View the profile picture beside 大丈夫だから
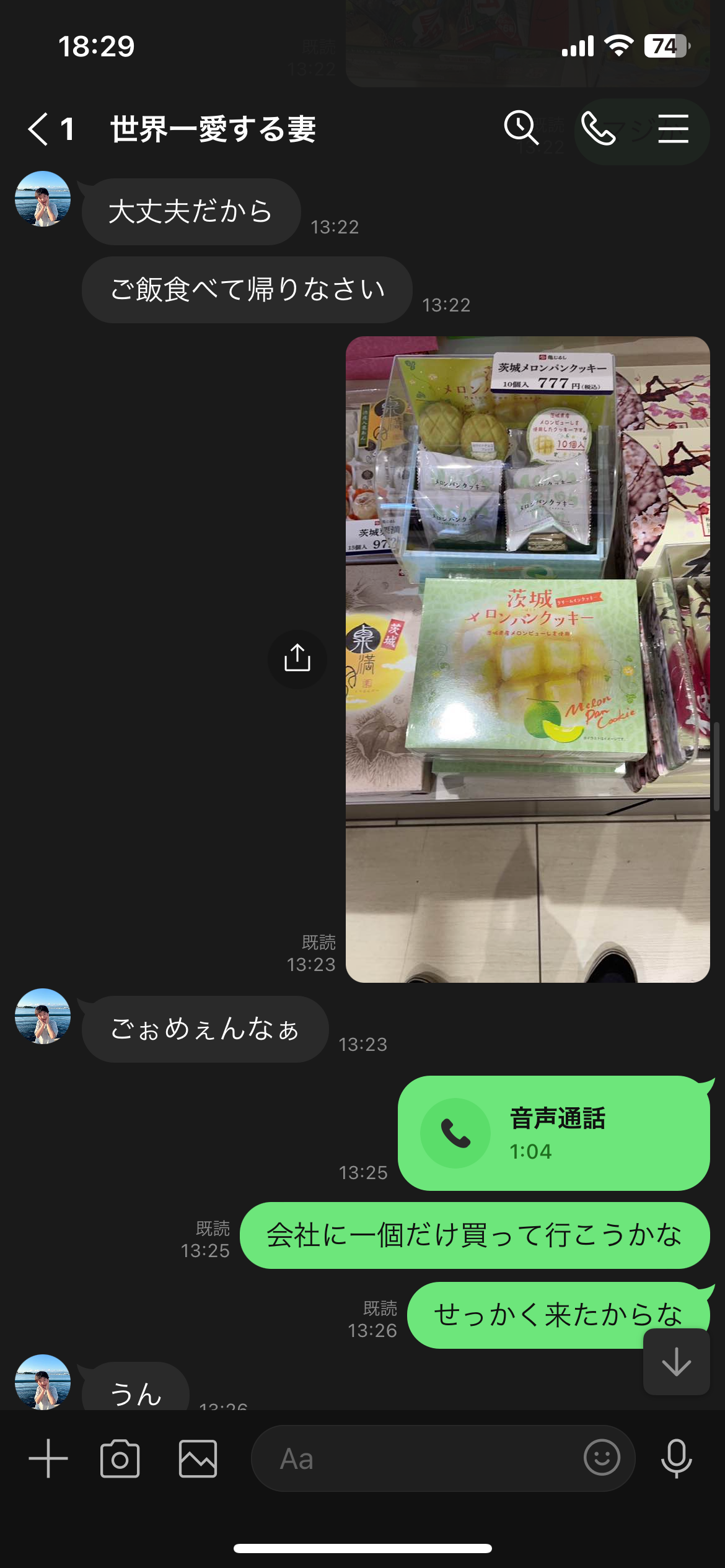 click(43, 199)
